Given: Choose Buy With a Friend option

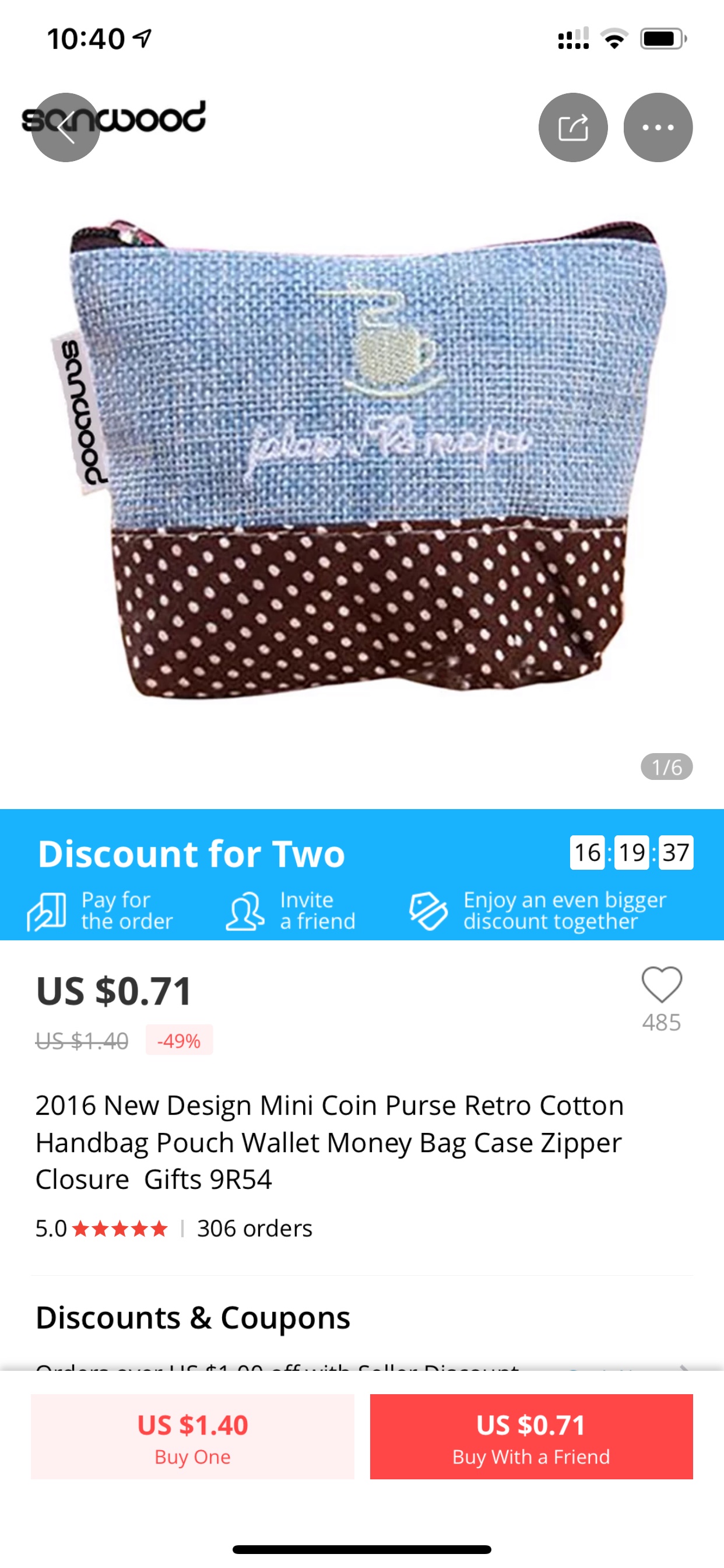Looking at the screenshot, I should click(531, 1437).
